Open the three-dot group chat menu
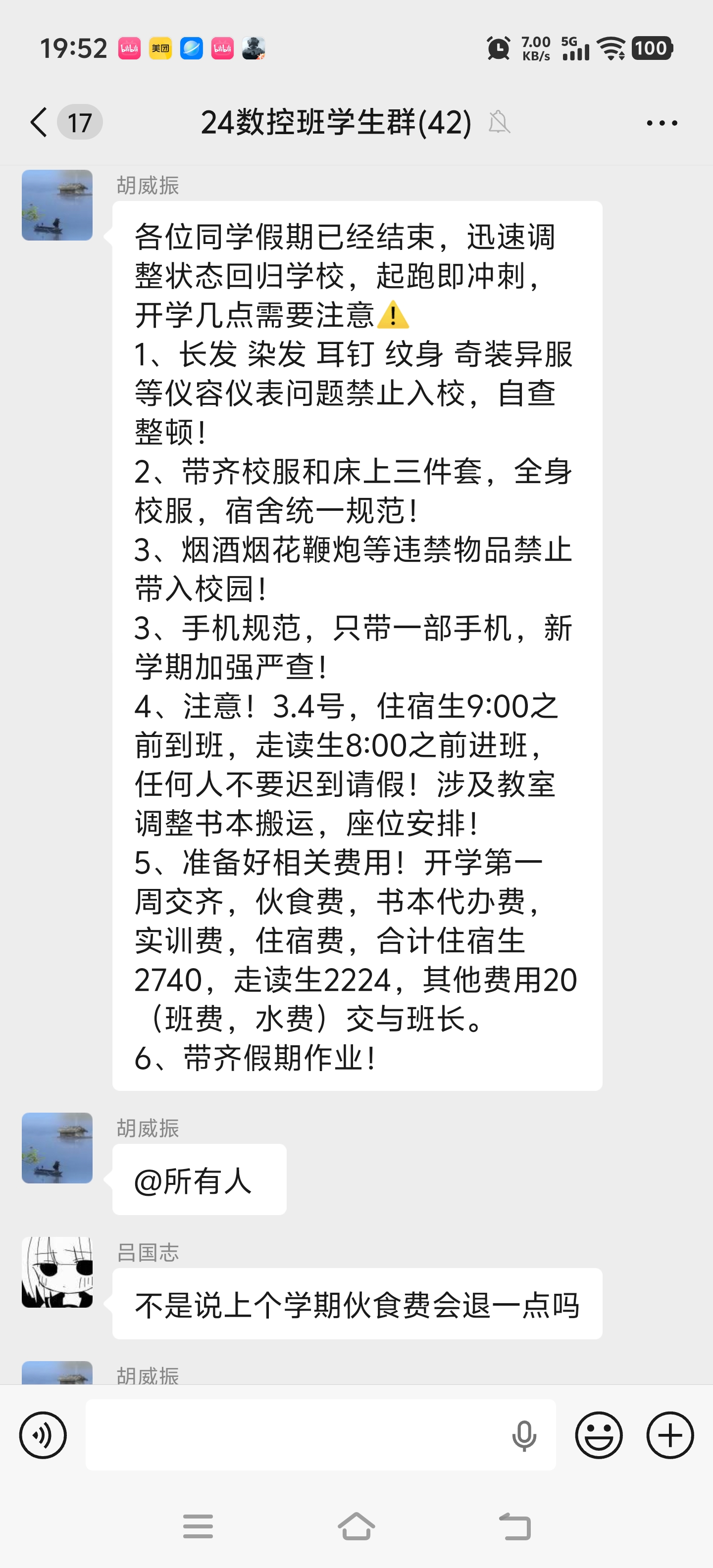Screen dimensions: 713x1568 [x=662, y=123]
